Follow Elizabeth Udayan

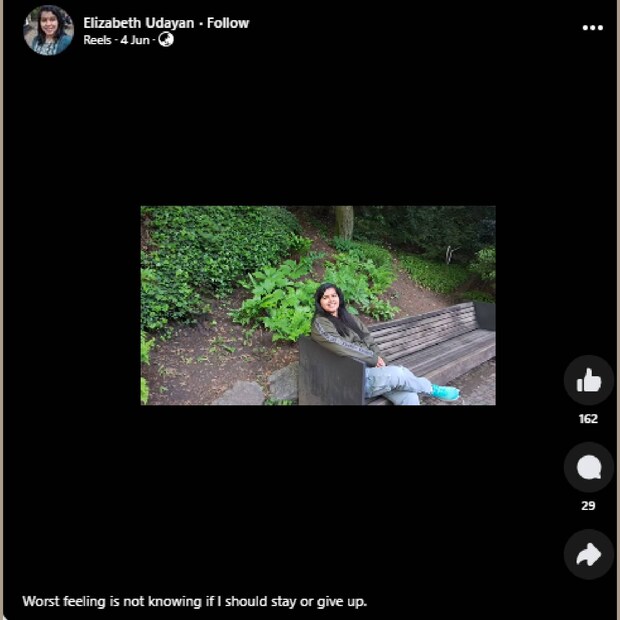pyautogui.click(x=228, y=23)
